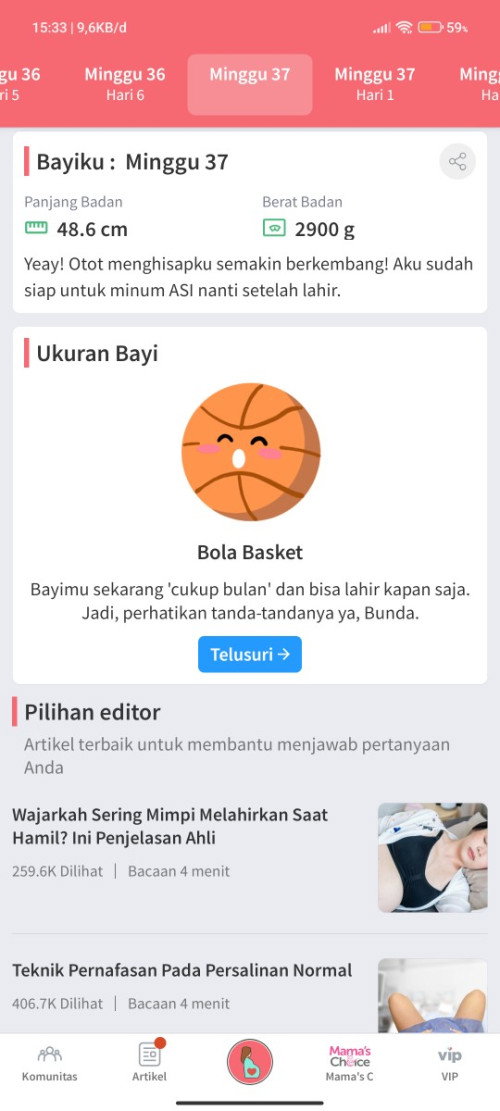The height and width of the screenshot is (1111, 500).
Task: Go to the Komunitas tab
Action: click(x=50, y=1062)
